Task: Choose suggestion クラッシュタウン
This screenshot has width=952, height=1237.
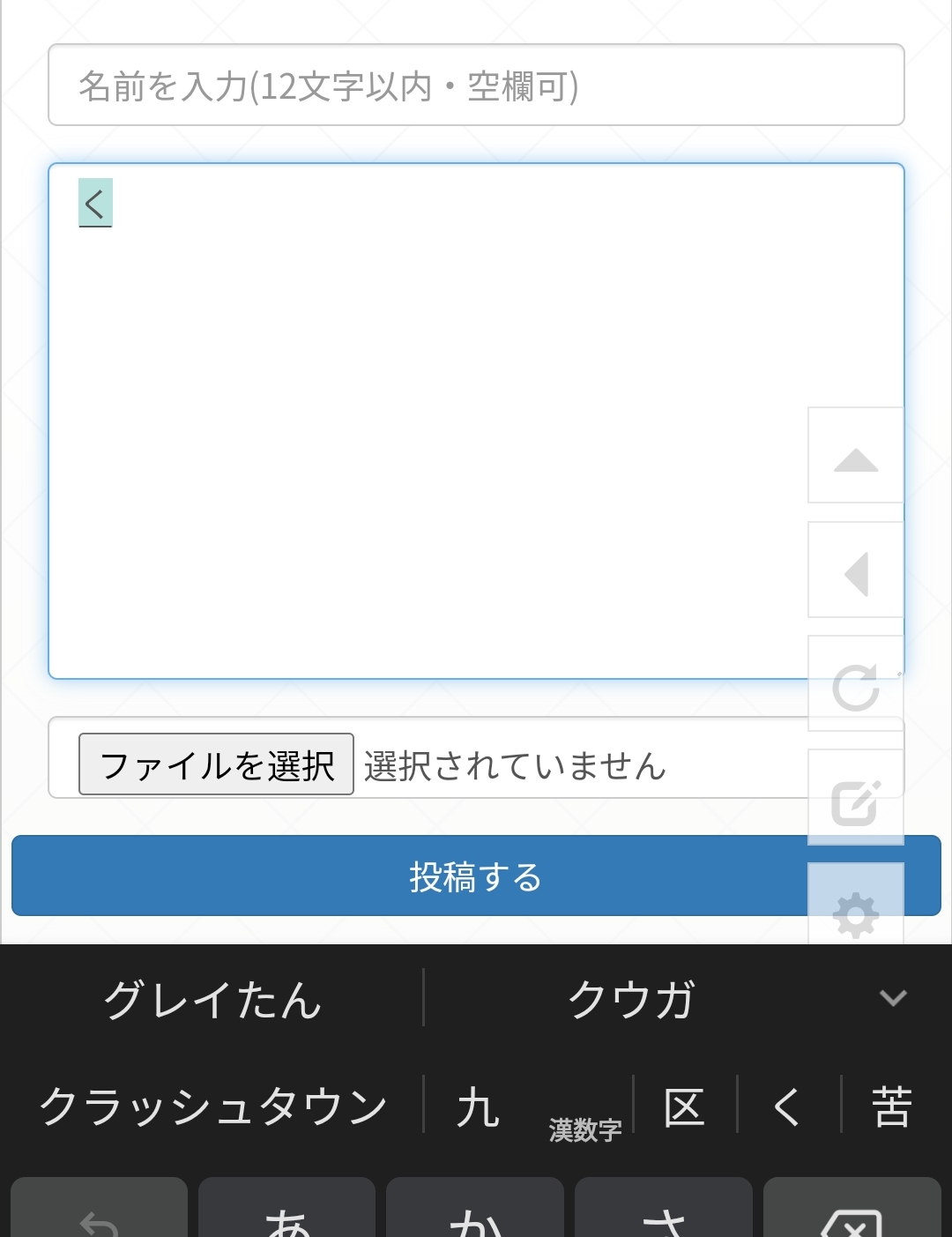Action: (213, 1106)
